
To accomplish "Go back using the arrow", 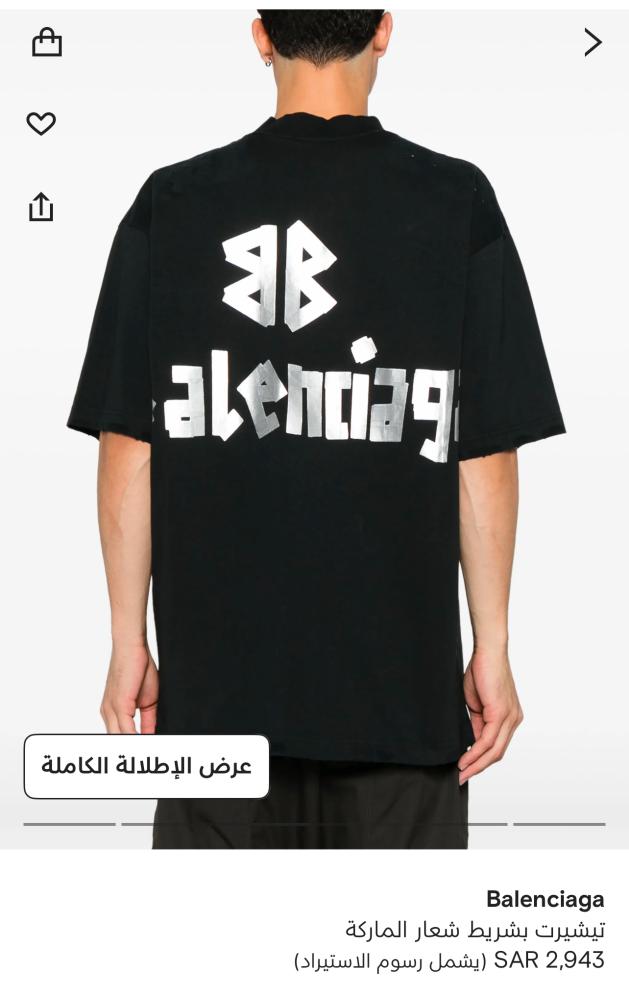I will pos(593,42).
